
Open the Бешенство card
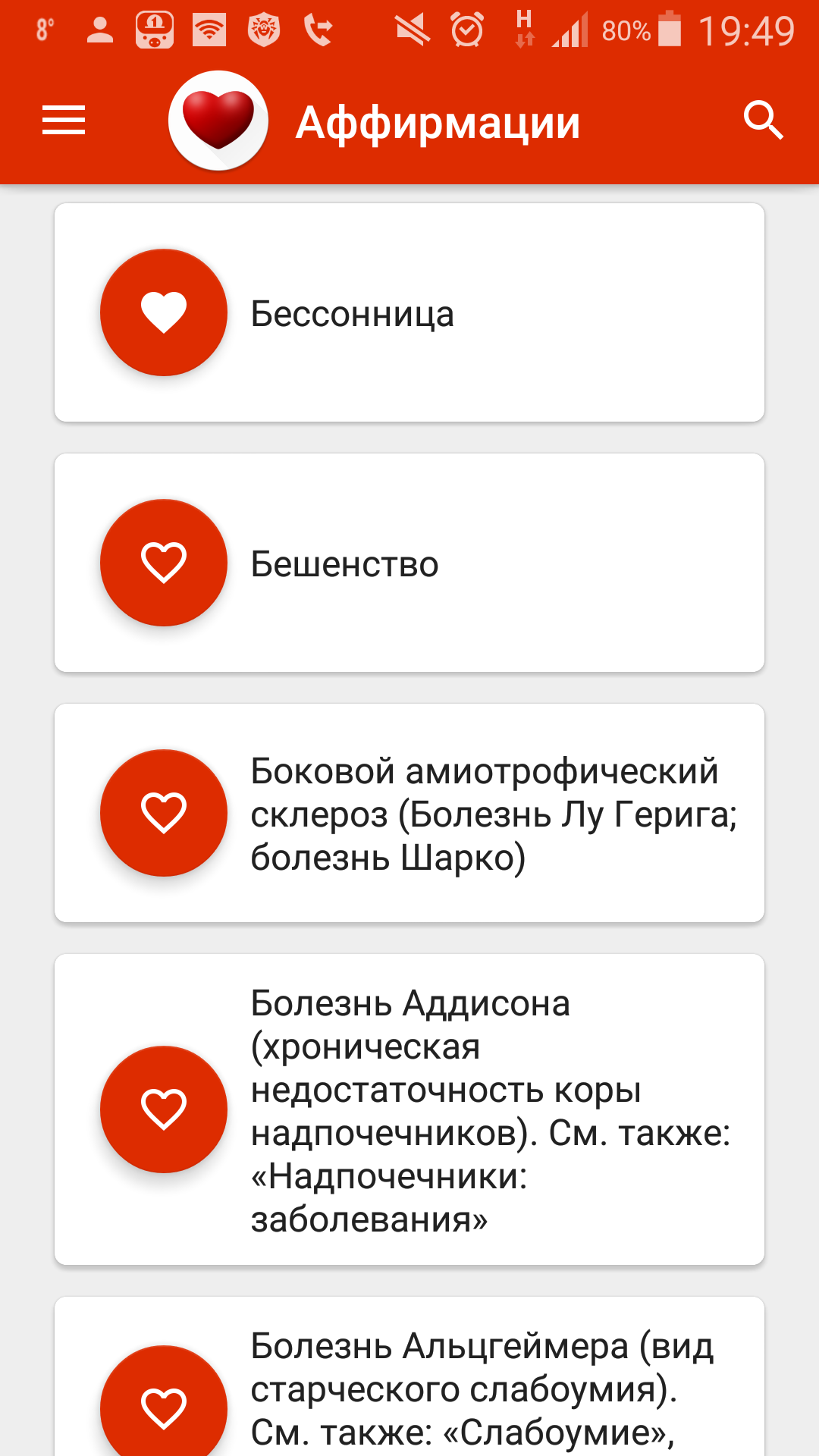(409, 563)
